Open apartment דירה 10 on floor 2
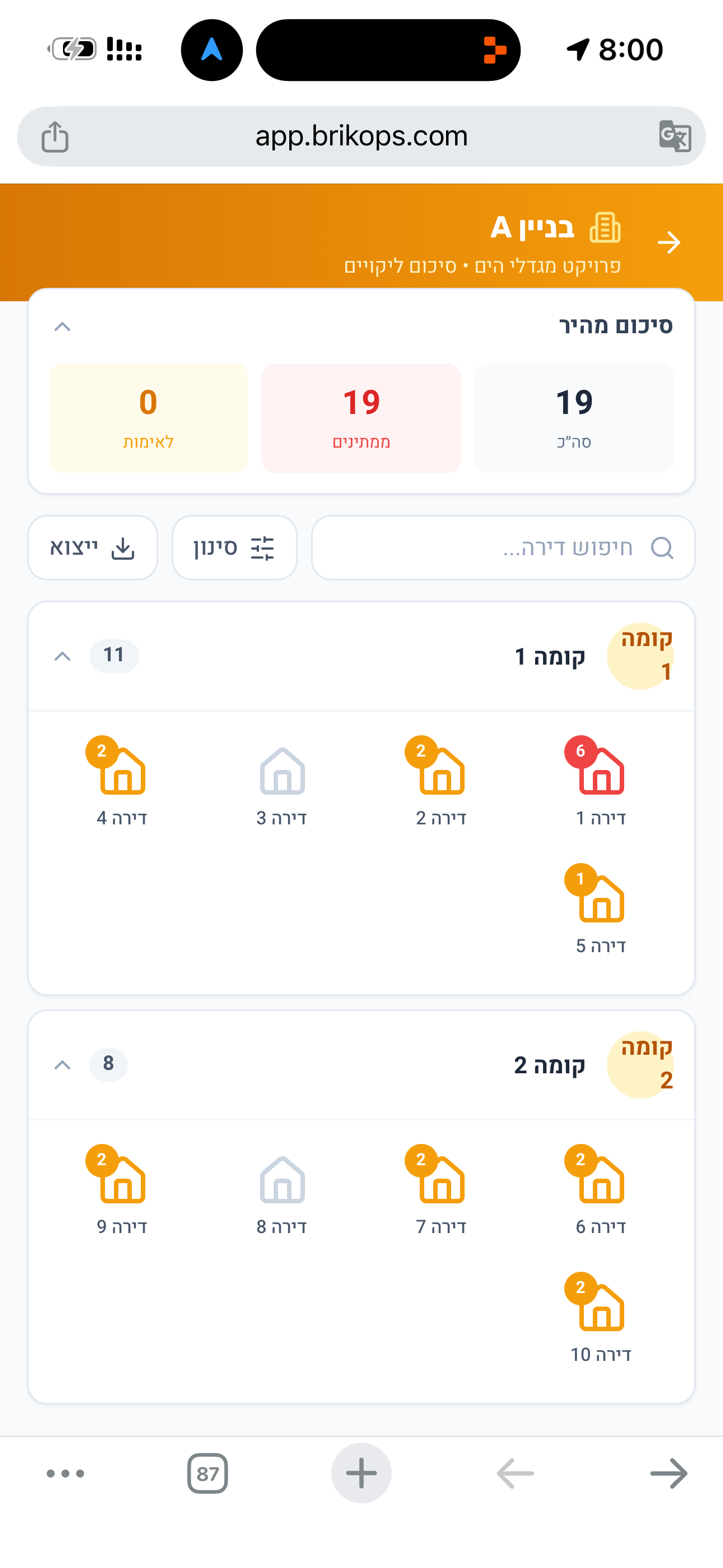 (598, 1308)
